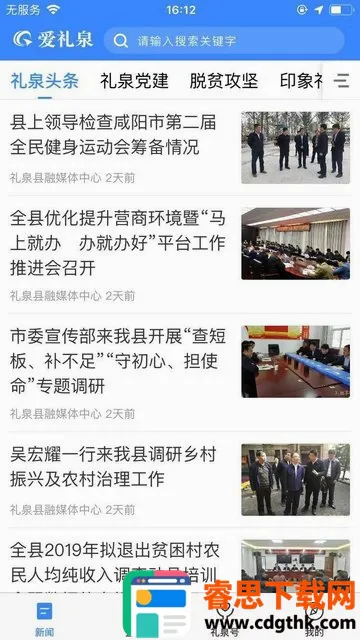Switch to the 脱贫攻坚 tab
This screenshot has width=360, height=640.
coord(224,81)
